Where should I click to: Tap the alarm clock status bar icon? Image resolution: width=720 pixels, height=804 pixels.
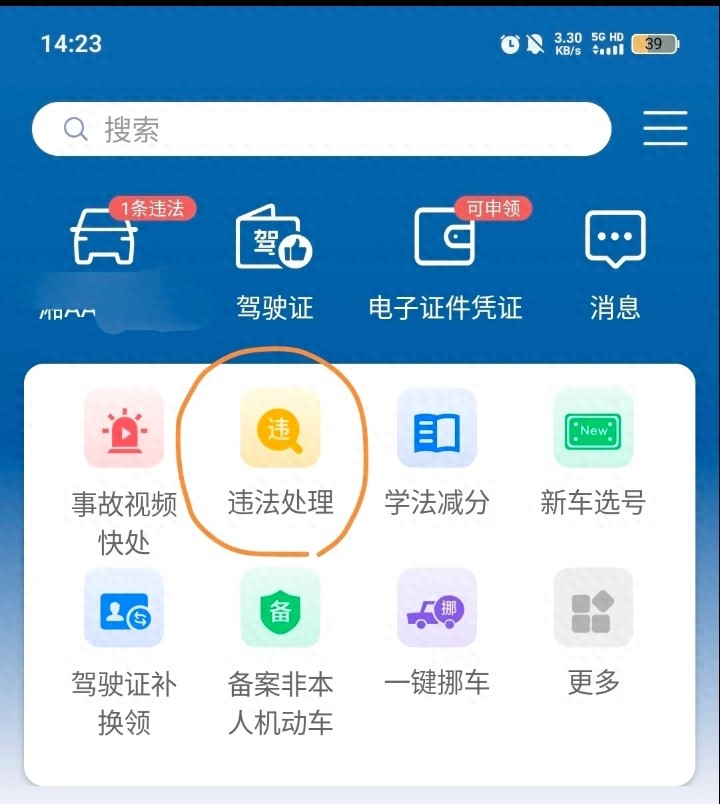tap(508, 43)
